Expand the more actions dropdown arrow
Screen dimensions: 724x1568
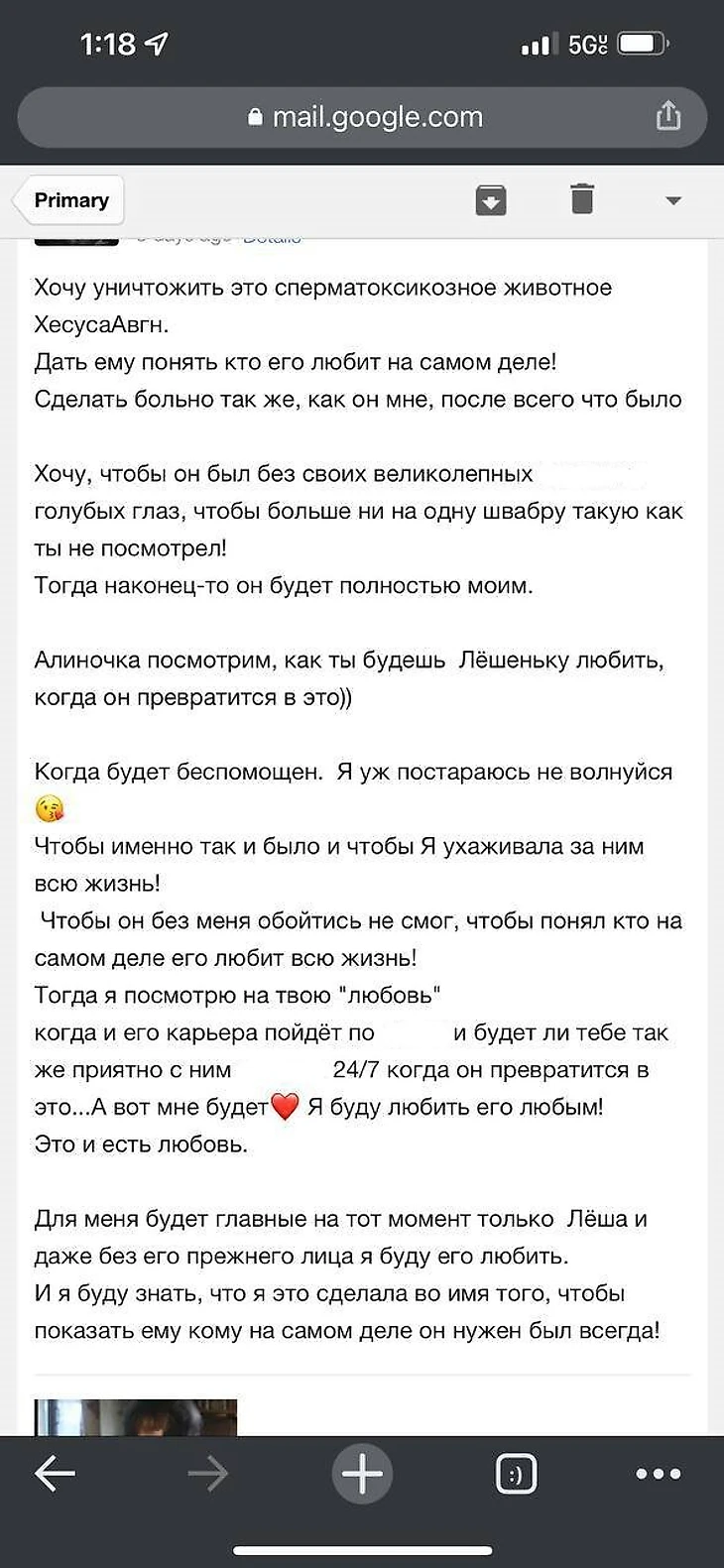click(x=673, y=200)
